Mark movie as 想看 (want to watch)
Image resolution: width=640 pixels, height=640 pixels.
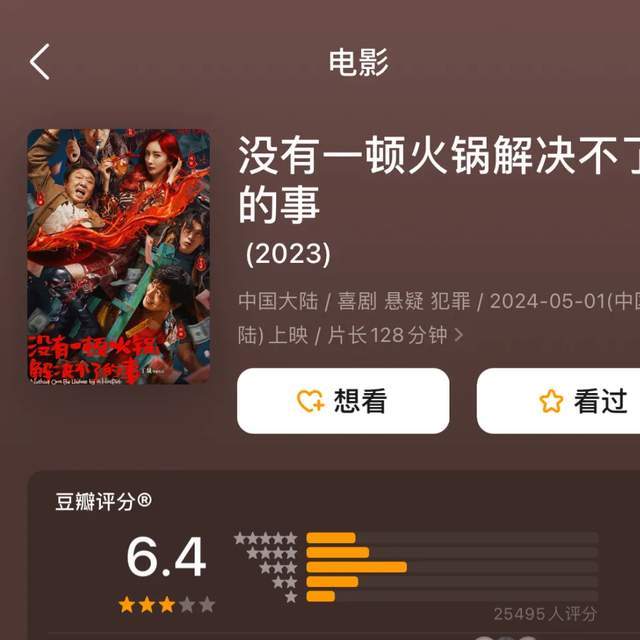tap(343, 401)
